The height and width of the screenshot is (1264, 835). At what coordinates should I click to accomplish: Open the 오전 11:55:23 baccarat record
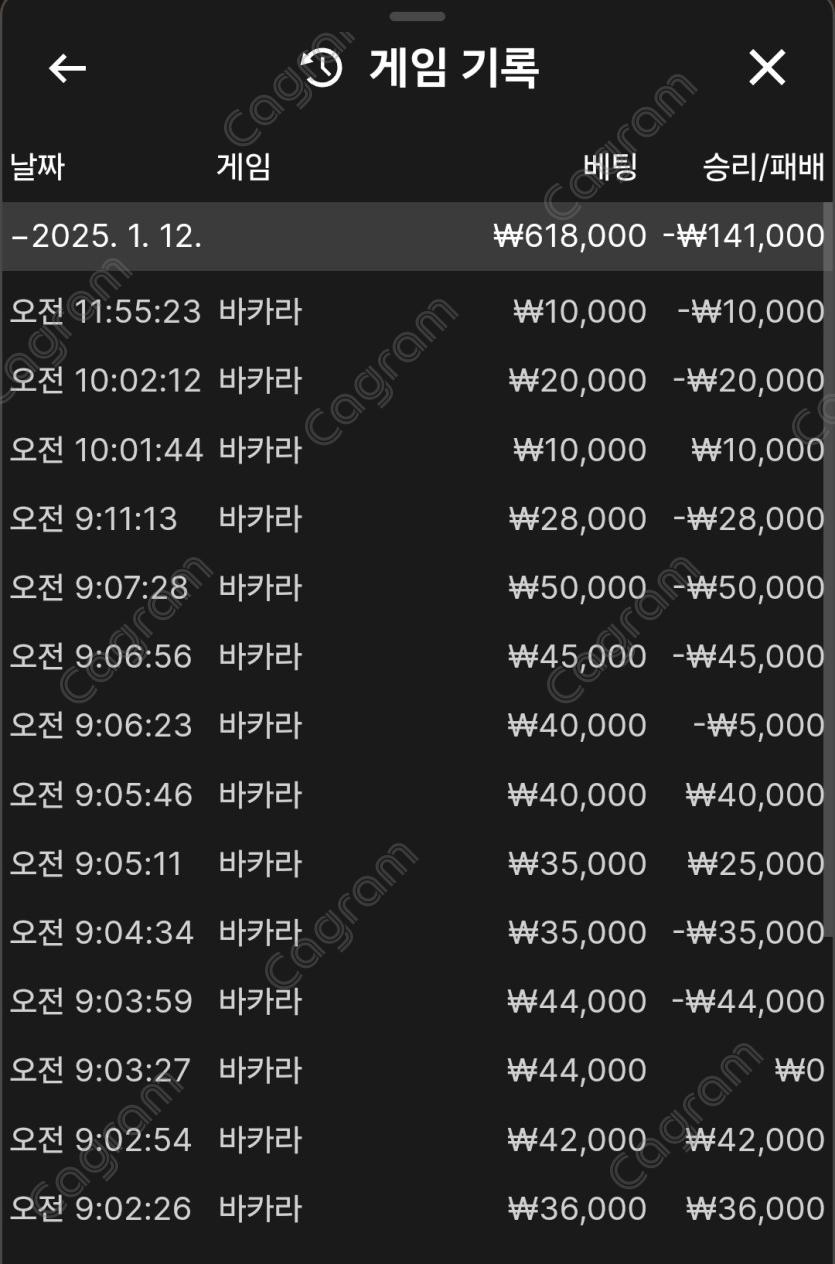coord(416,312)
